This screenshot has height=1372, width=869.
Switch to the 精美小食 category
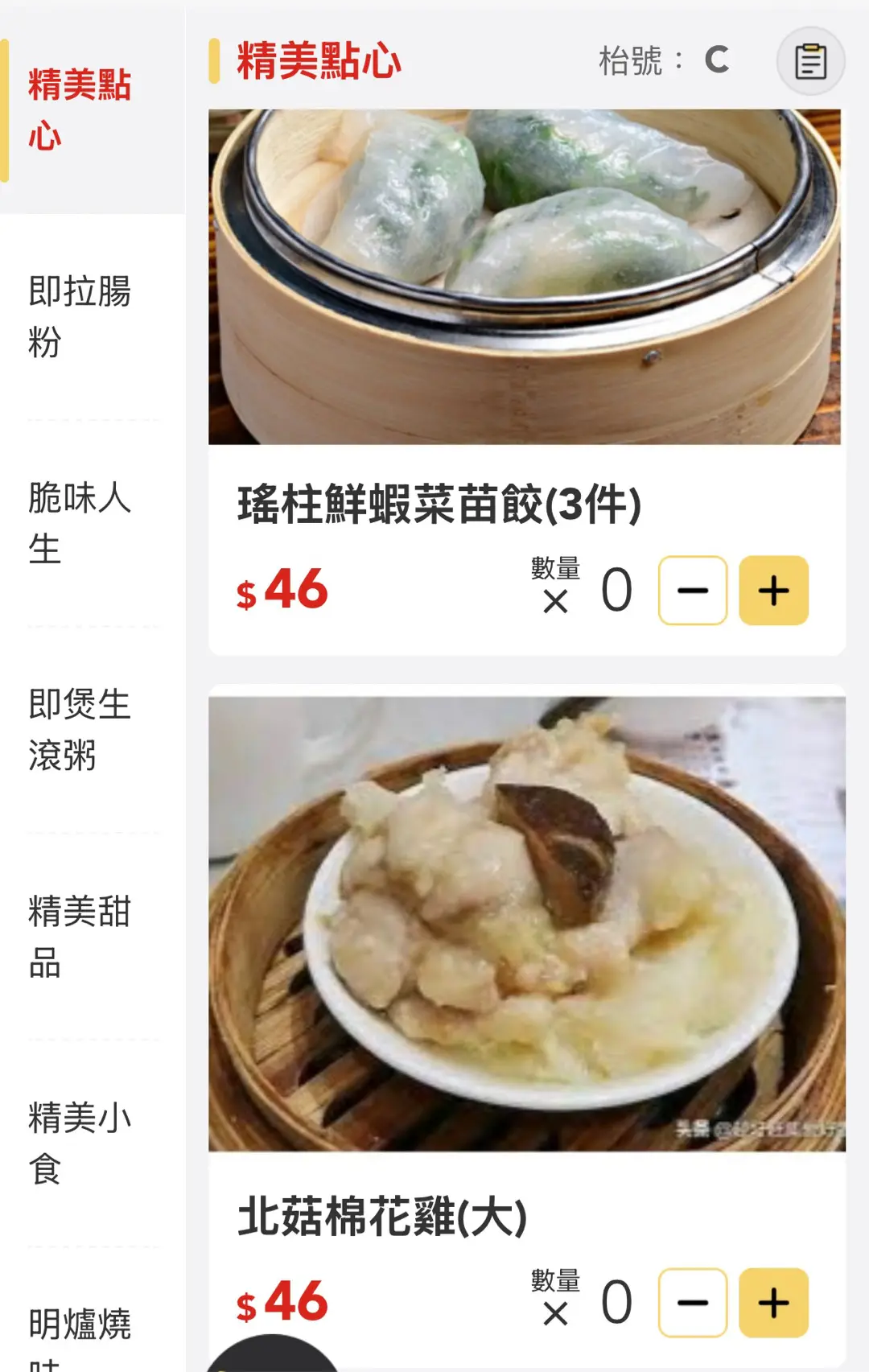pos(80,1143)
